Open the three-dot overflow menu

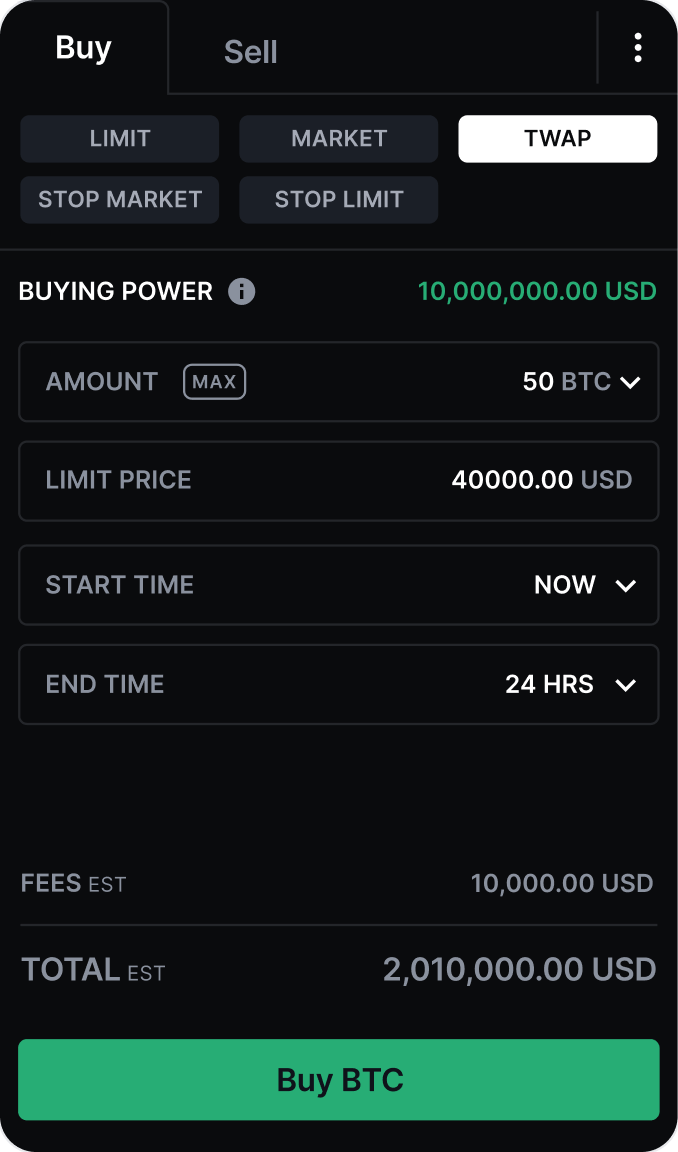(x=637, y=48)
